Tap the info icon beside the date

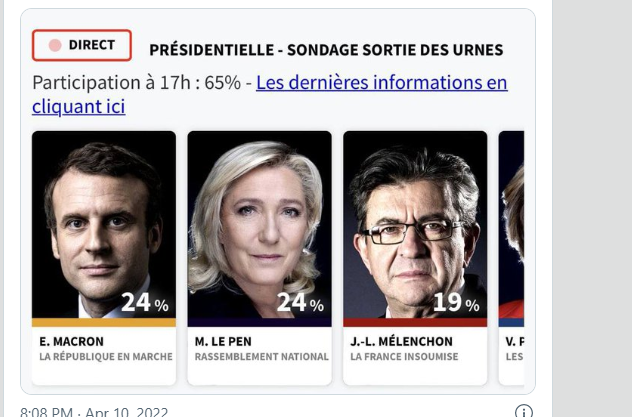(523, 411)
